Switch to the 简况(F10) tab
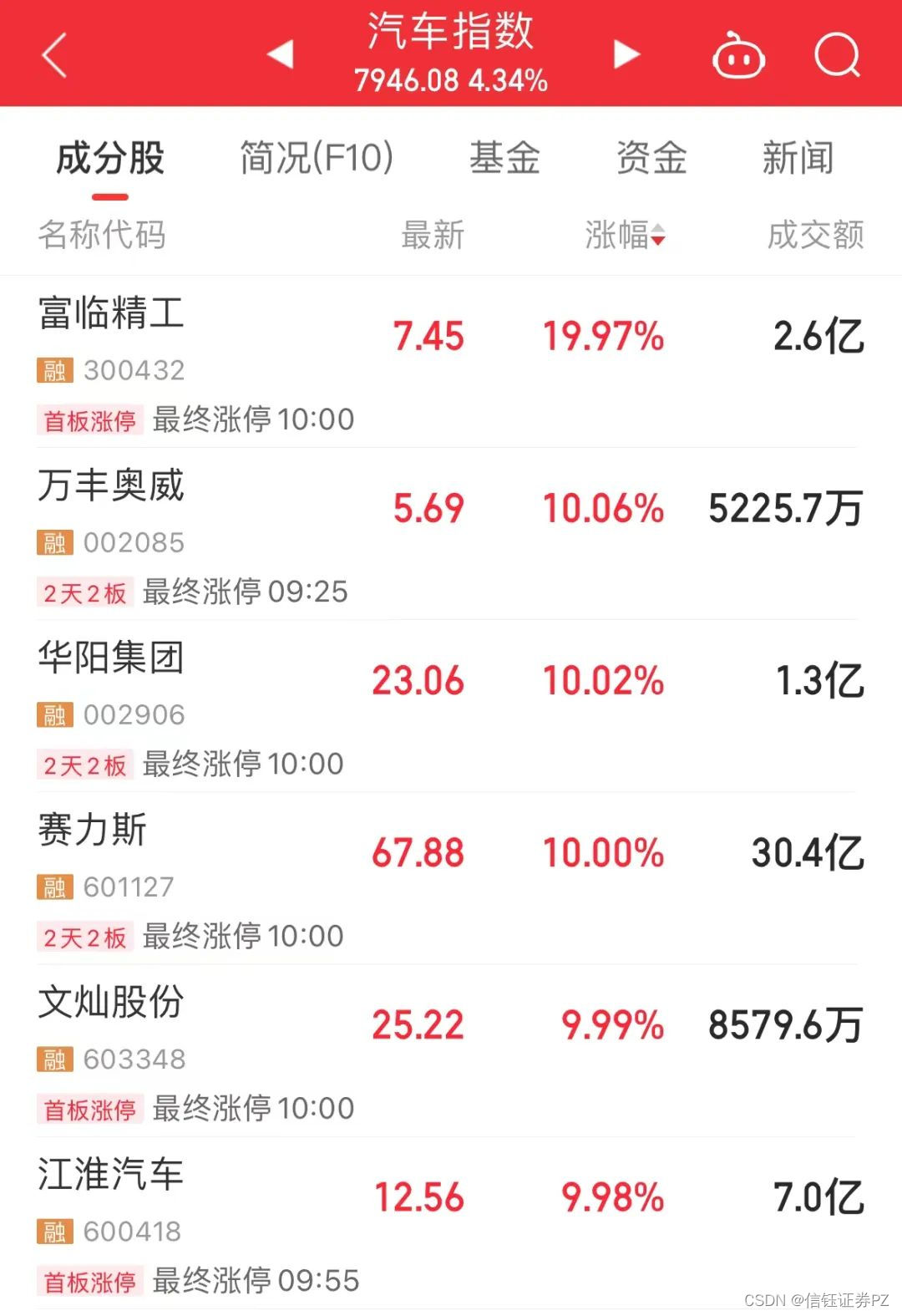 tap(317, 158)
